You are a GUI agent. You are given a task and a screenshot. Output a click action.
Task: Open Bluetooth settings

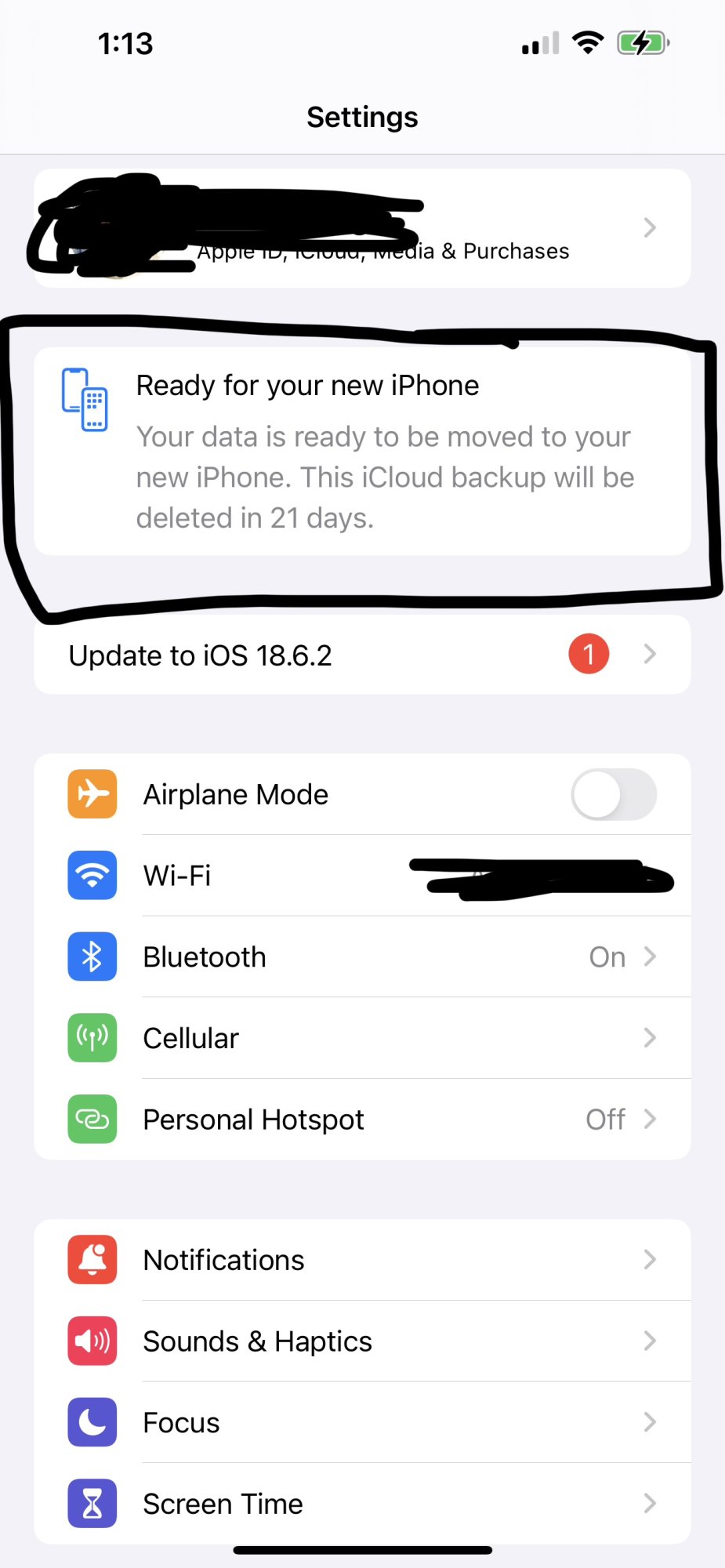pos(362,956)
